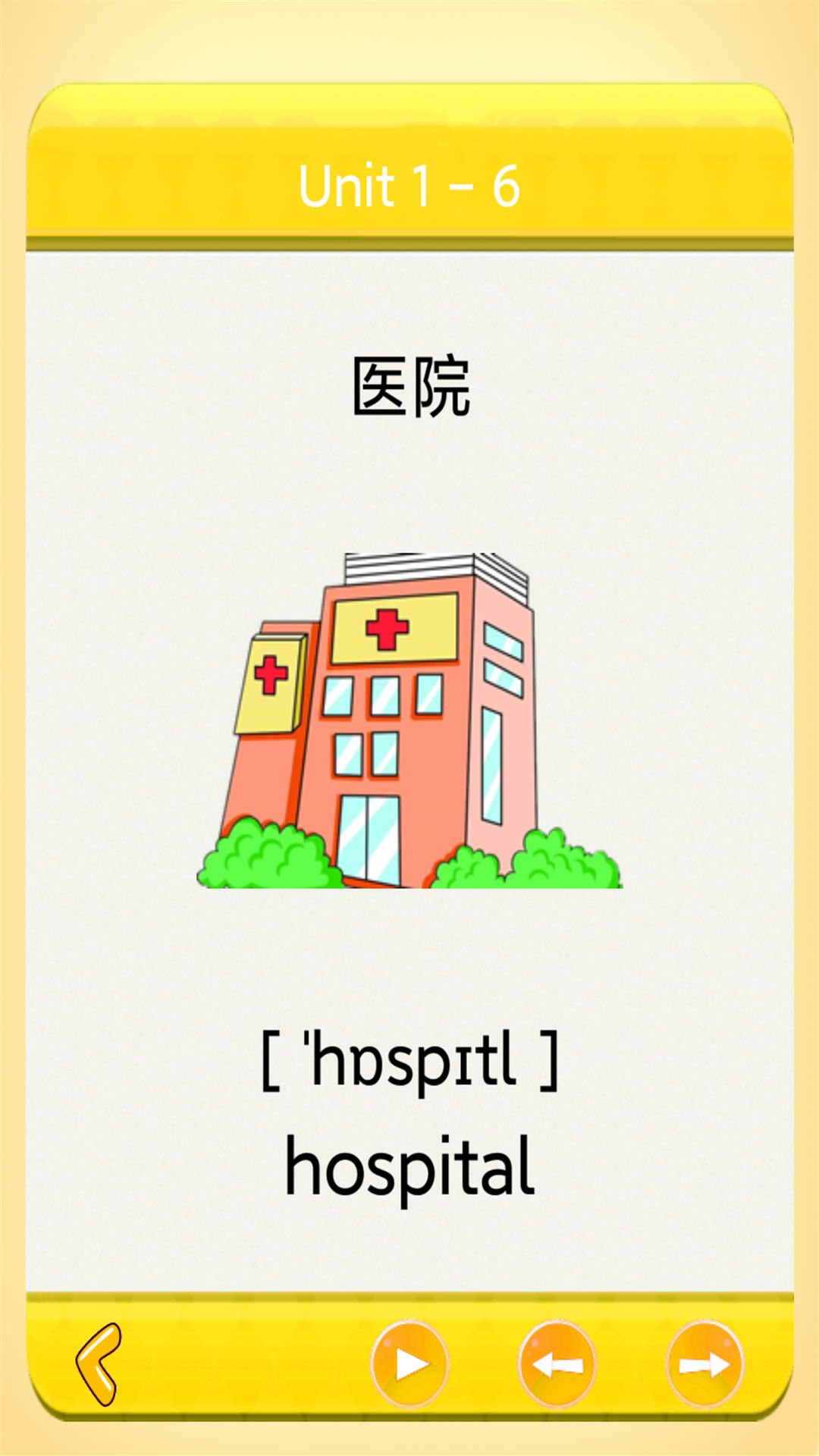Go to the previous word card
Image resolution: width=819 pixels, height=1456 pixels.
[557, 1364]
